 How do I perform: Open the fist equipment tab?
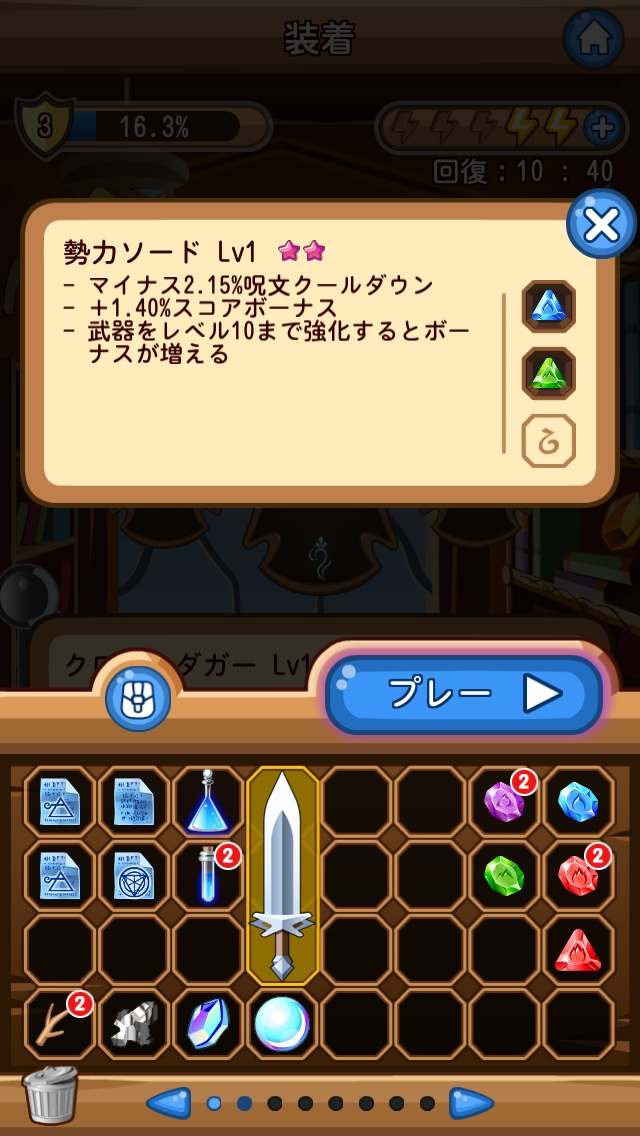coord(138,698)
